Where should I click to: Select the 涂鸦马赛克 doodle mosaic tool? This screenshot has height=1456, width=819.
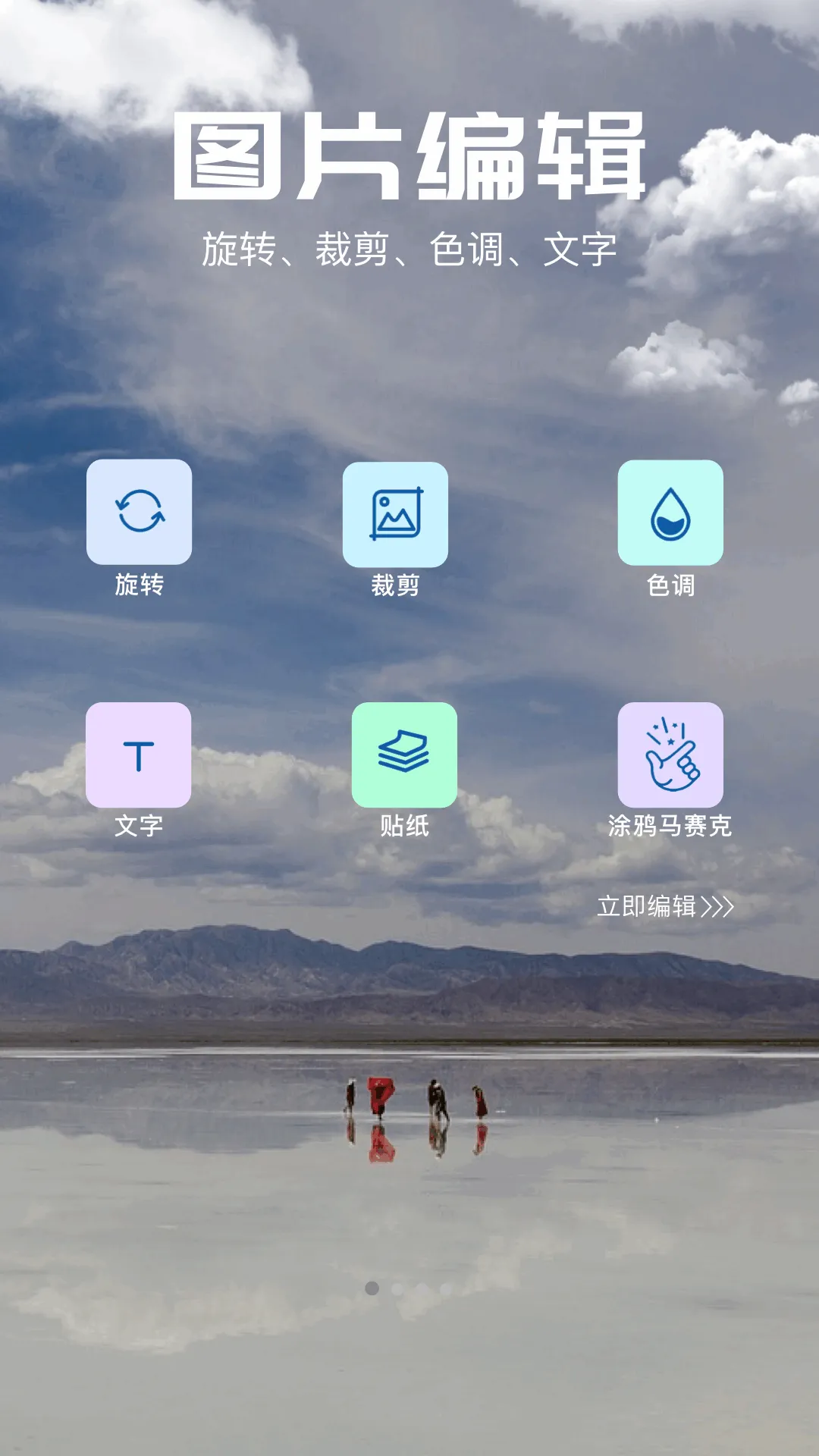(x=670, y=755)
